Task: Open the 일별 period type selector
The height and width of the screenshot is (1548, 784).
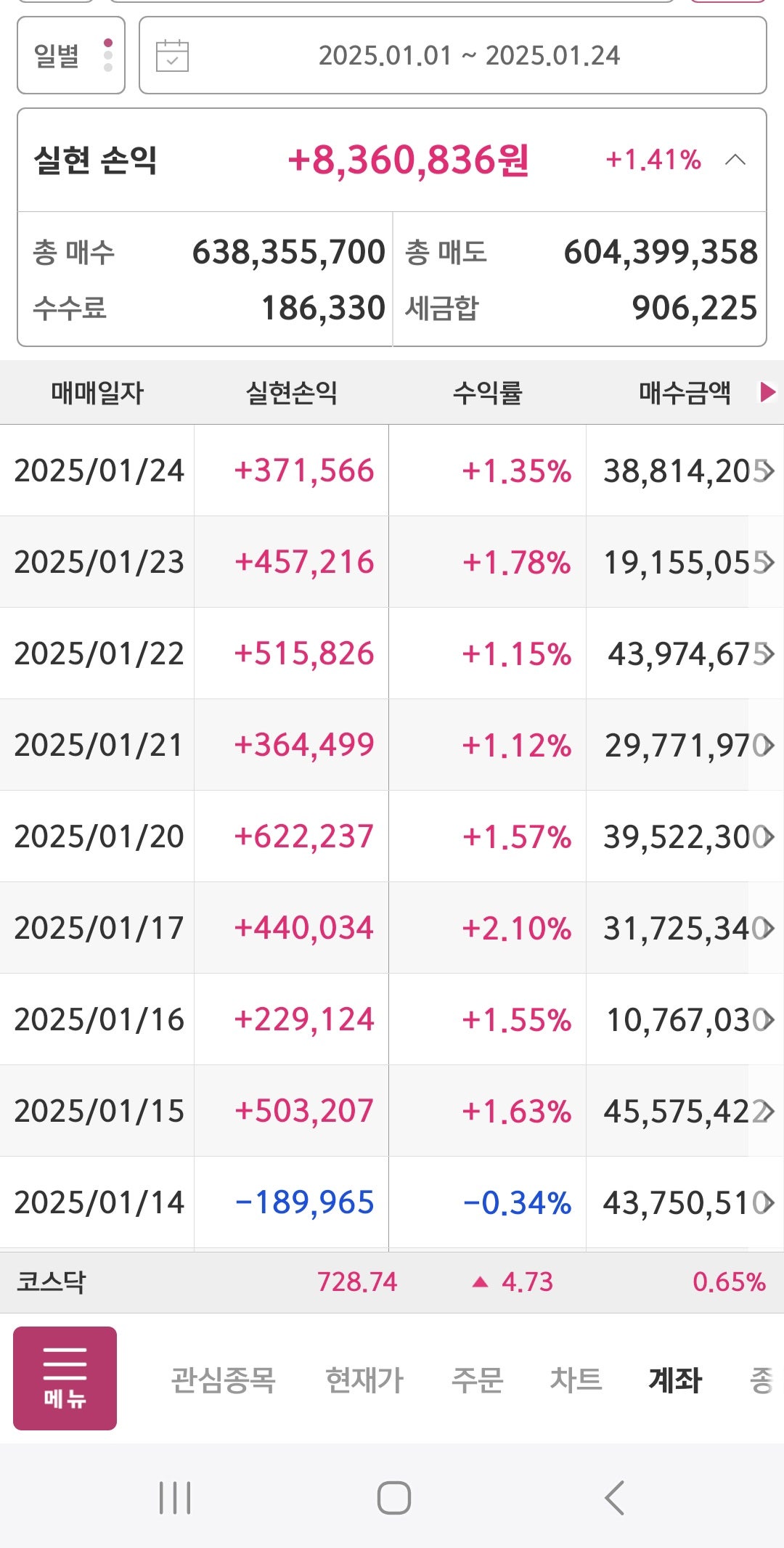Action: point(71,55)
